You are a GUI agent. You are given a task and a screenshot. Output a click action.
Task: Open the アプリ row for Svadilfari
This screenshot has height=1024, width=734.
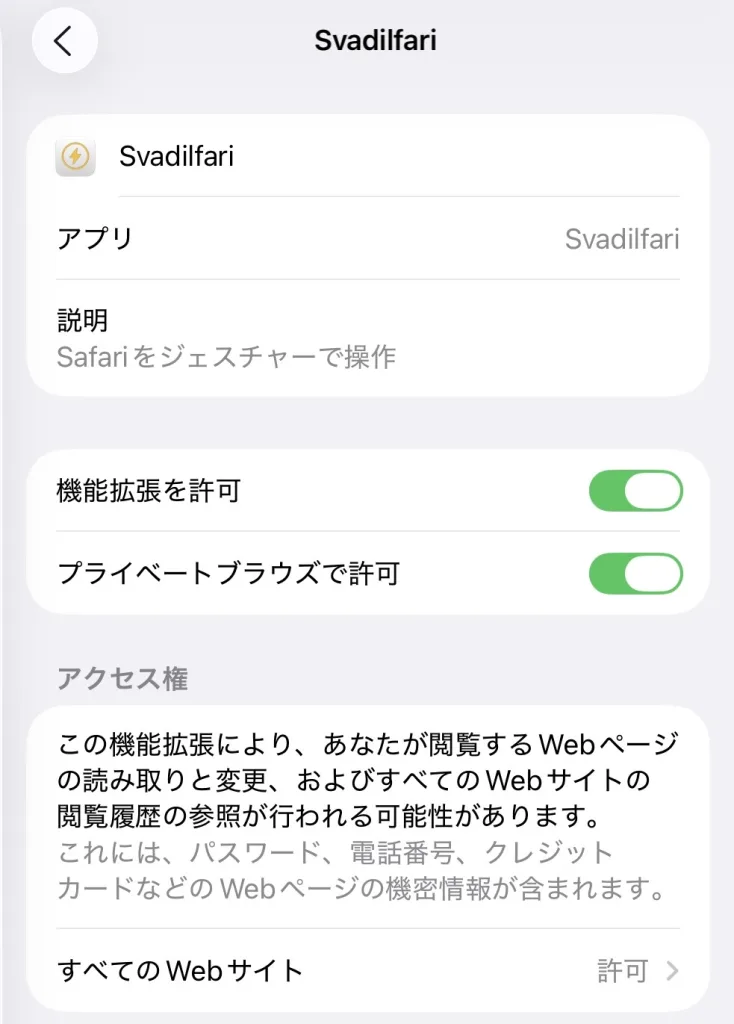[367, 239]
